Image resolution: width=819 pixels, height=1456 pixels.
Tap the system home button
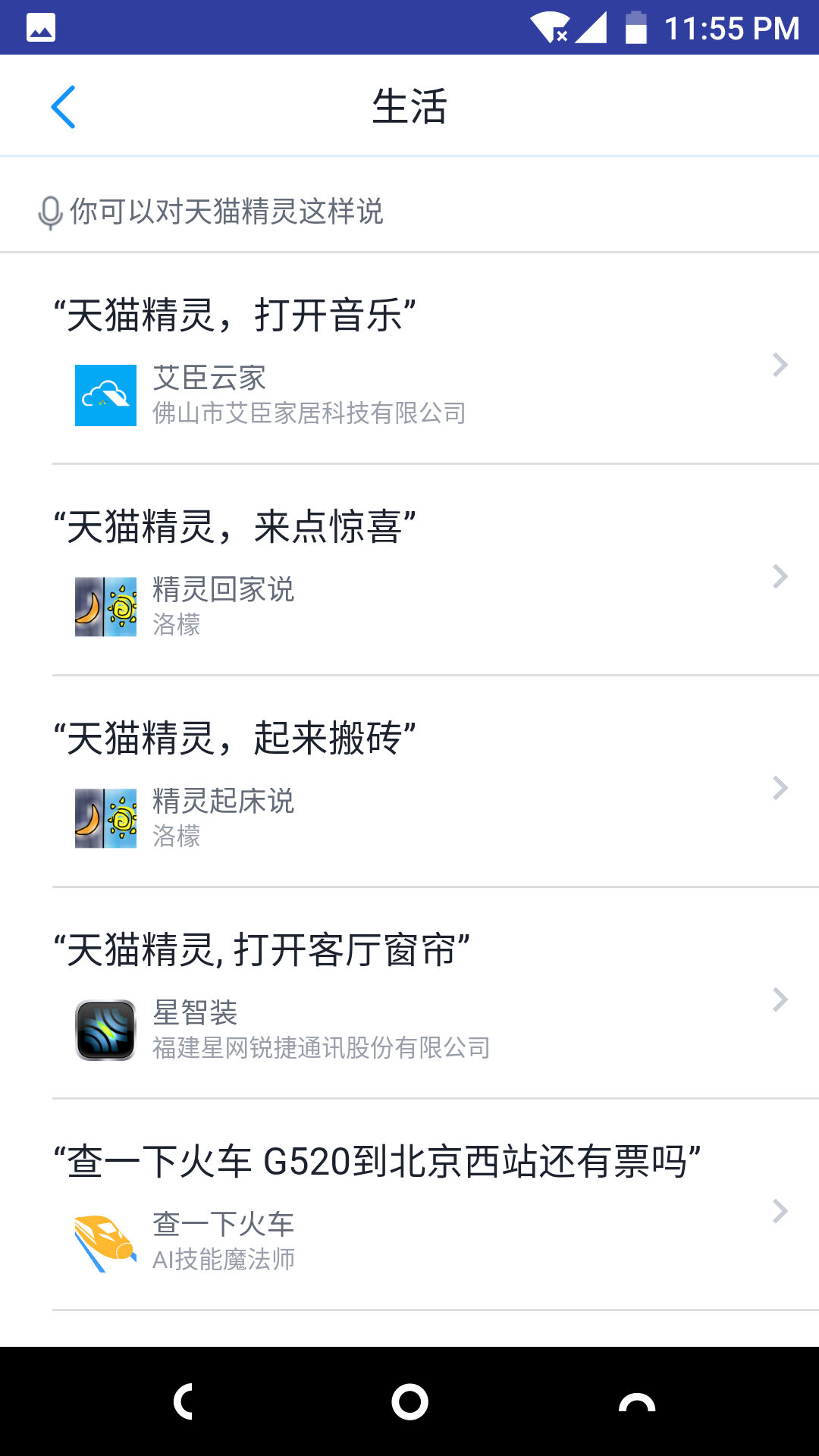409,1401
